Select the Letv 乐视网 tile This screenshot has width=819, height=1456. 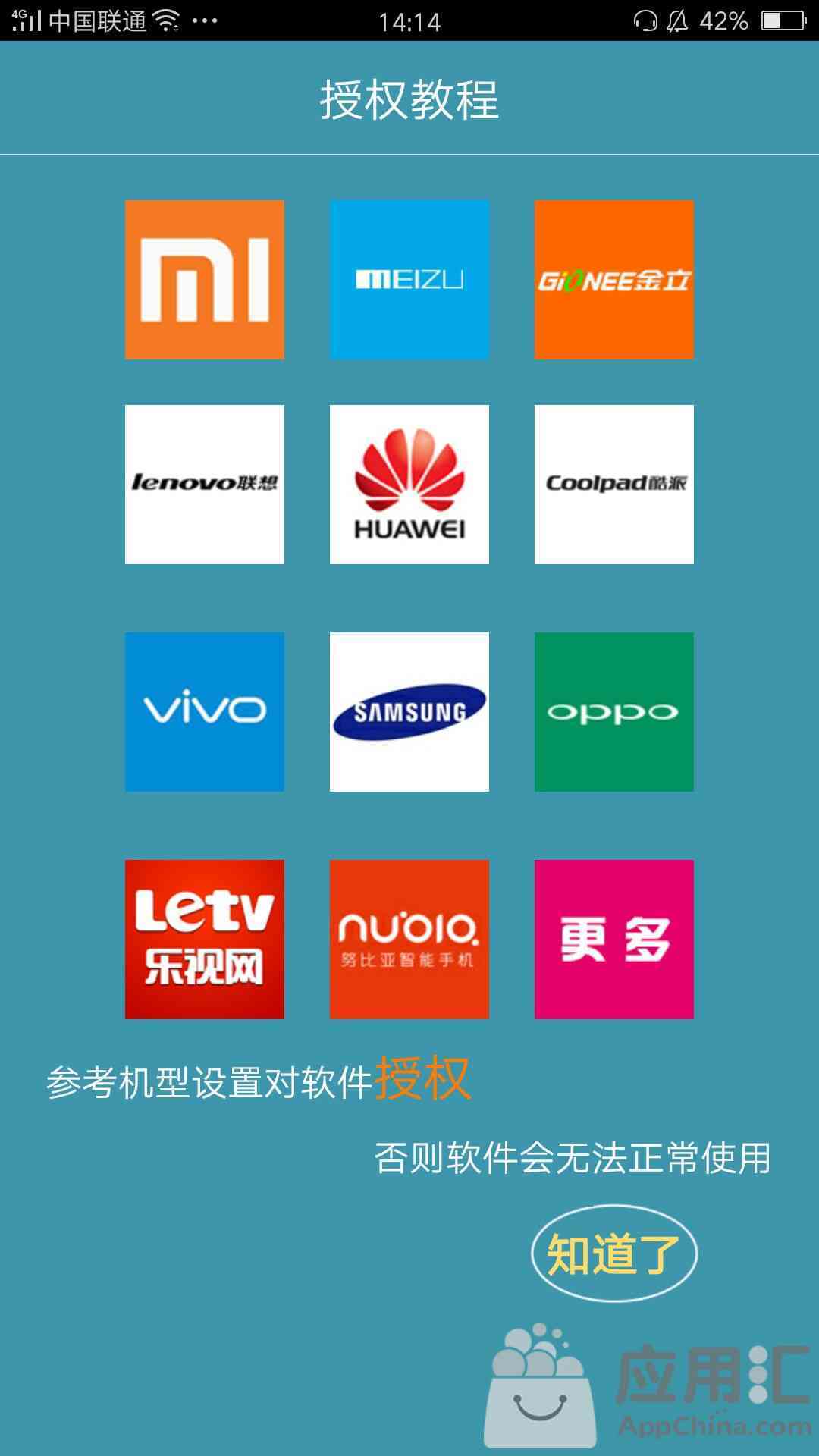[205, 940]
